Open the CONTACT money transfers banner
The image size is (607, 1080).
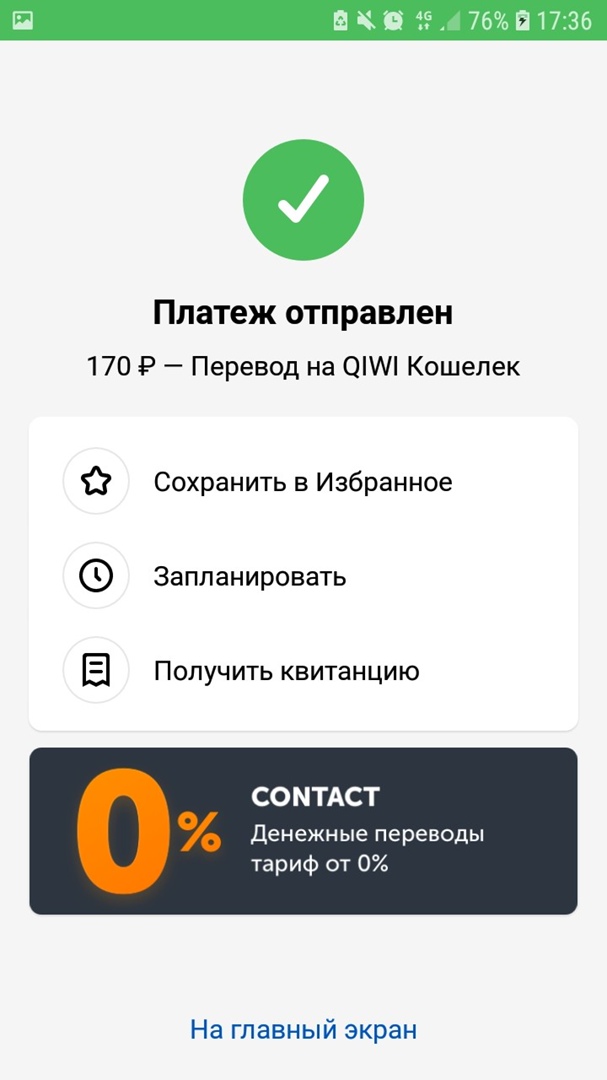click(303, 830)
